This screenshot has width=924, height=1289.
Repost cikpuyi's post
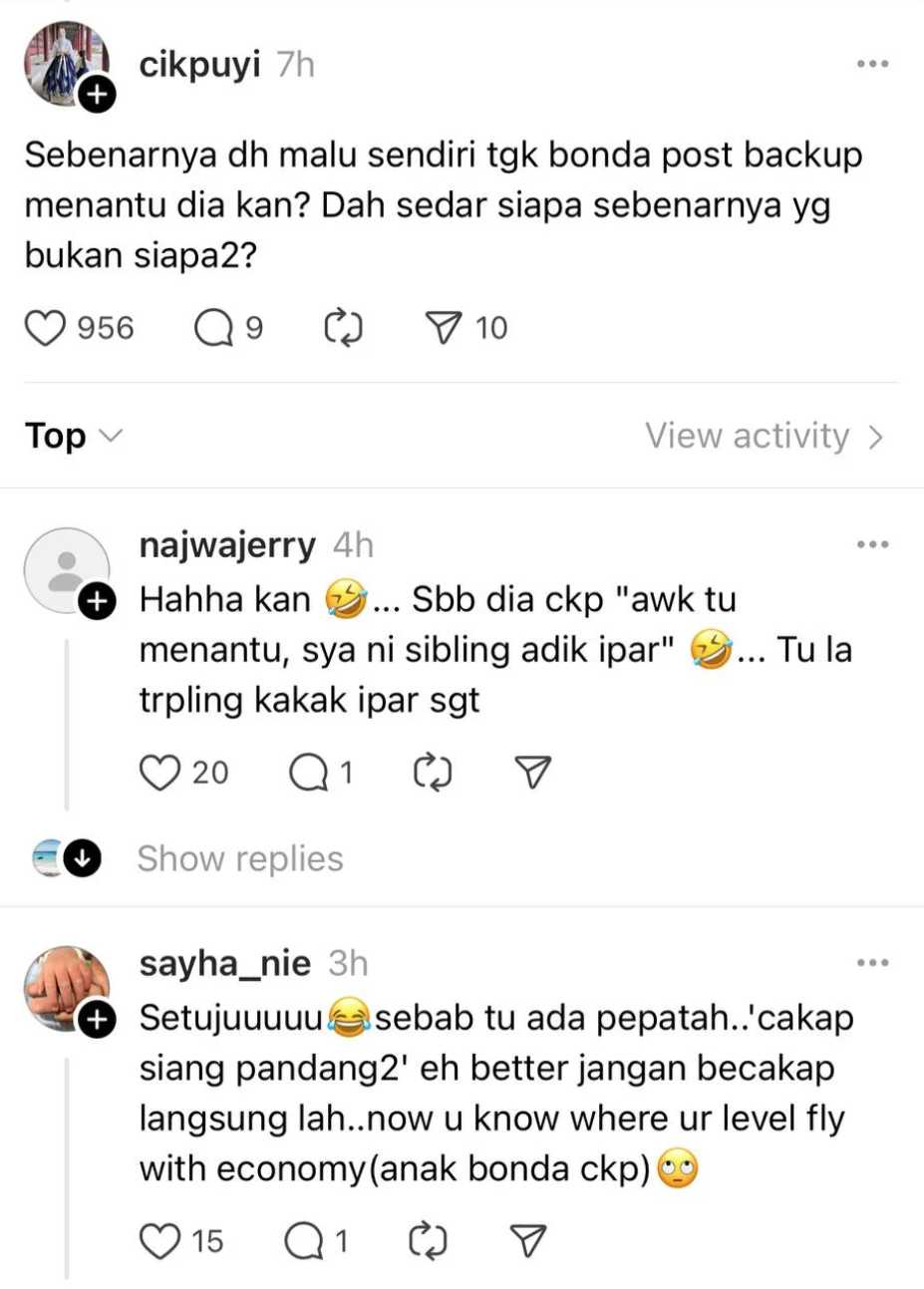click(344, 328)
